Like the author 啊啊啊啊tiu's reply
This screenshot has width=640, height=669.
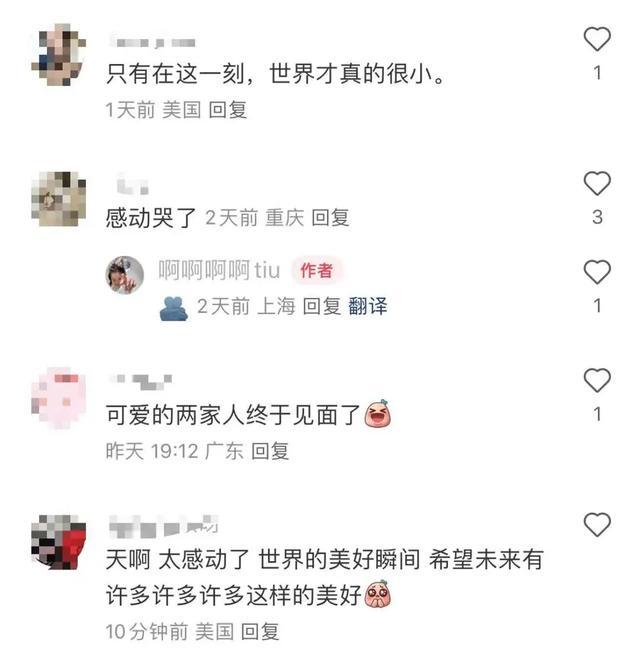pos(597,272)
